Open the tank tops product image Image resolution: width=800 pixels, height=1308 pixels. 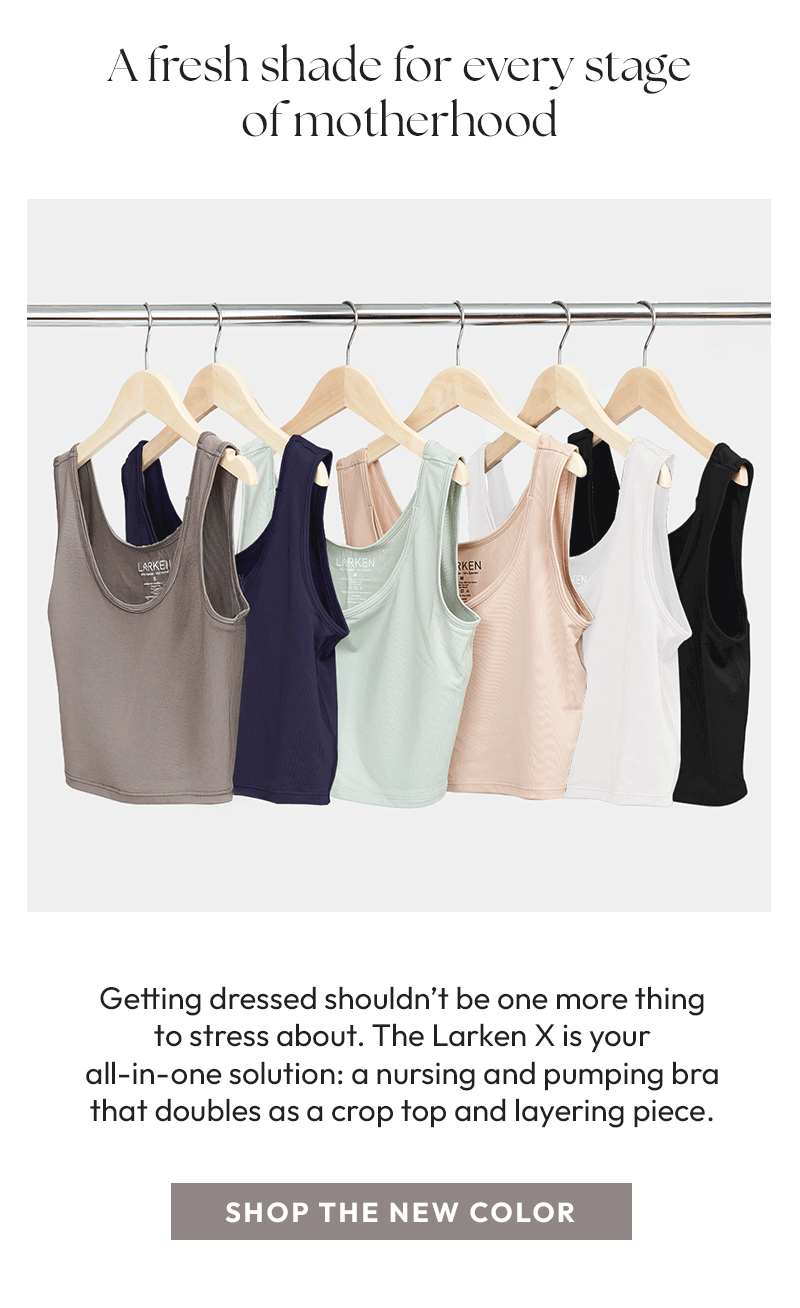(x=399, y=555)
